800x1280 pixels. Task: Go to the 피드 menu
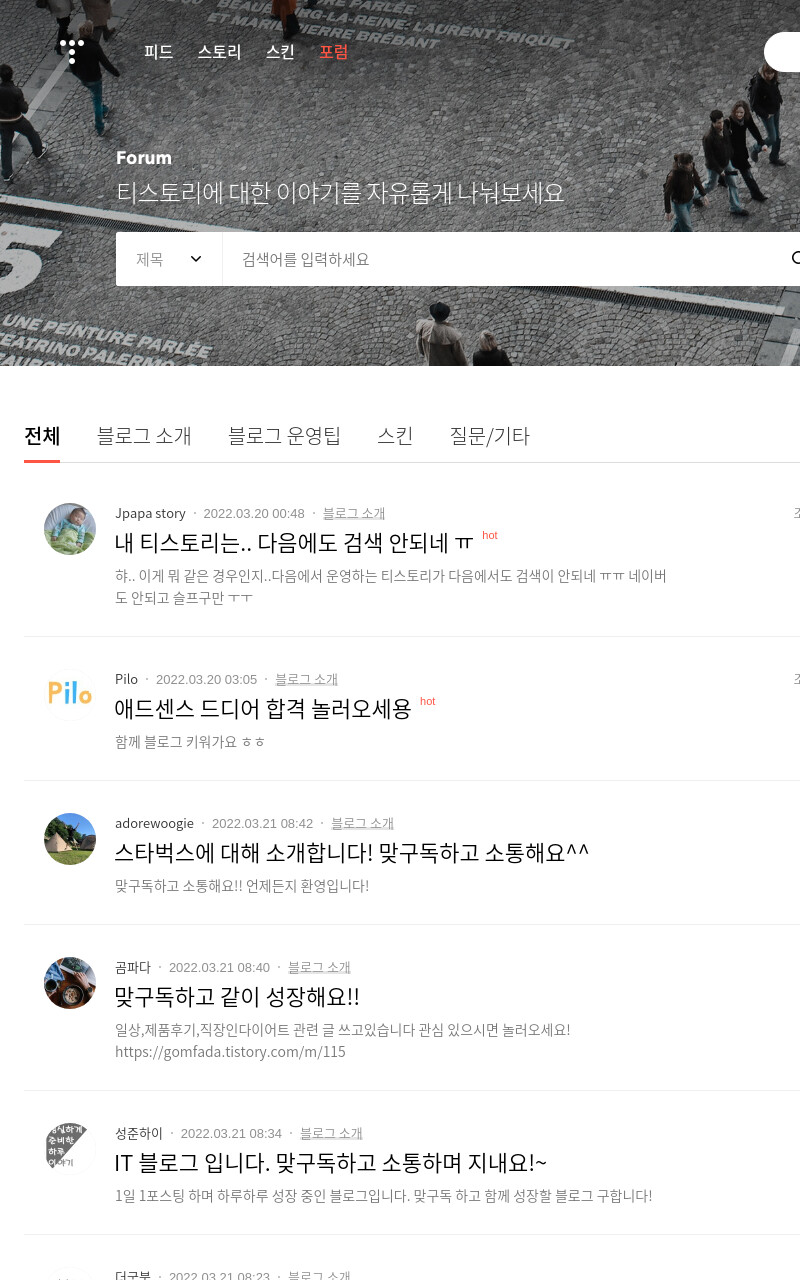pyautogui.click(x=159, y=52)
